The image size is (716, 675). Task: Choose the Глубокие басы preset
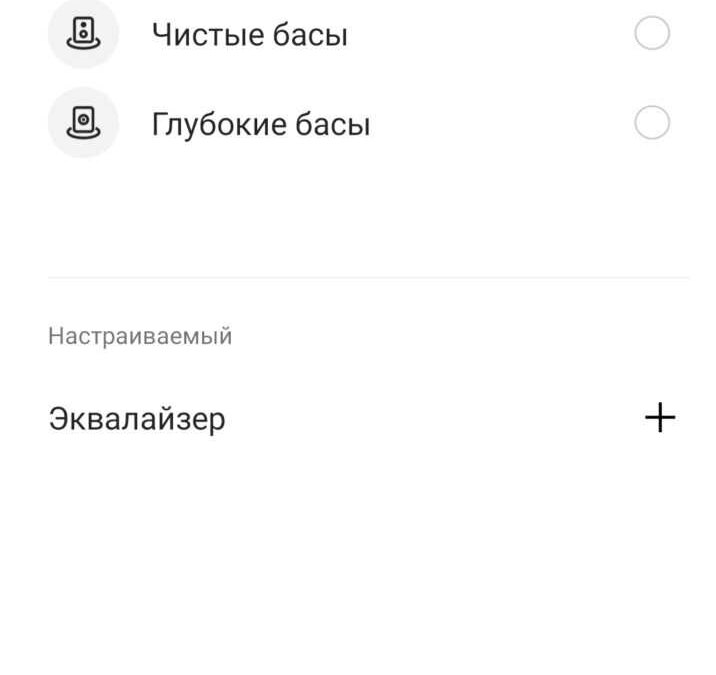click(x=651, y=124)
